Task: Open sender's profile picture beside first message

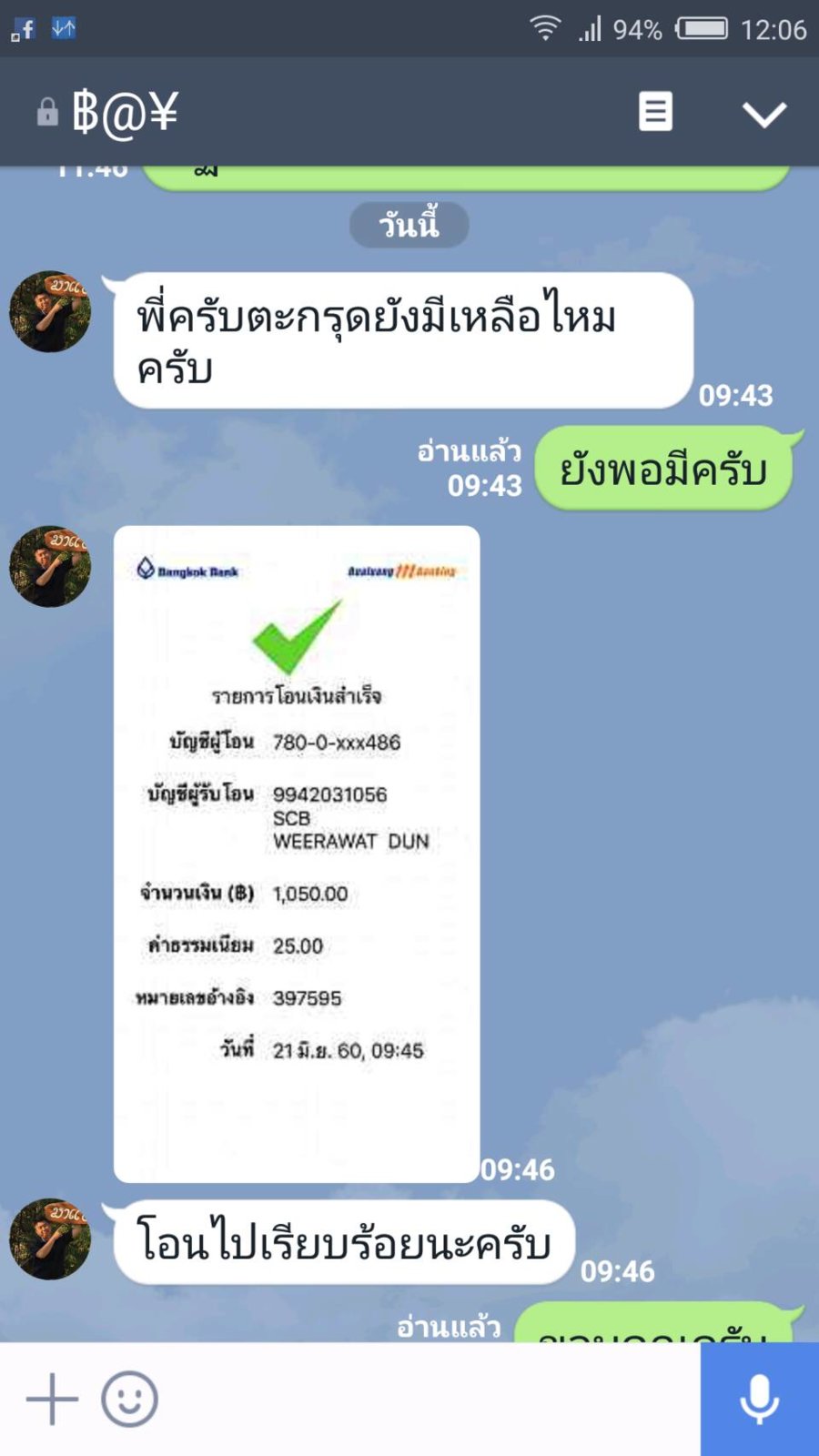Action: (50, 311)
